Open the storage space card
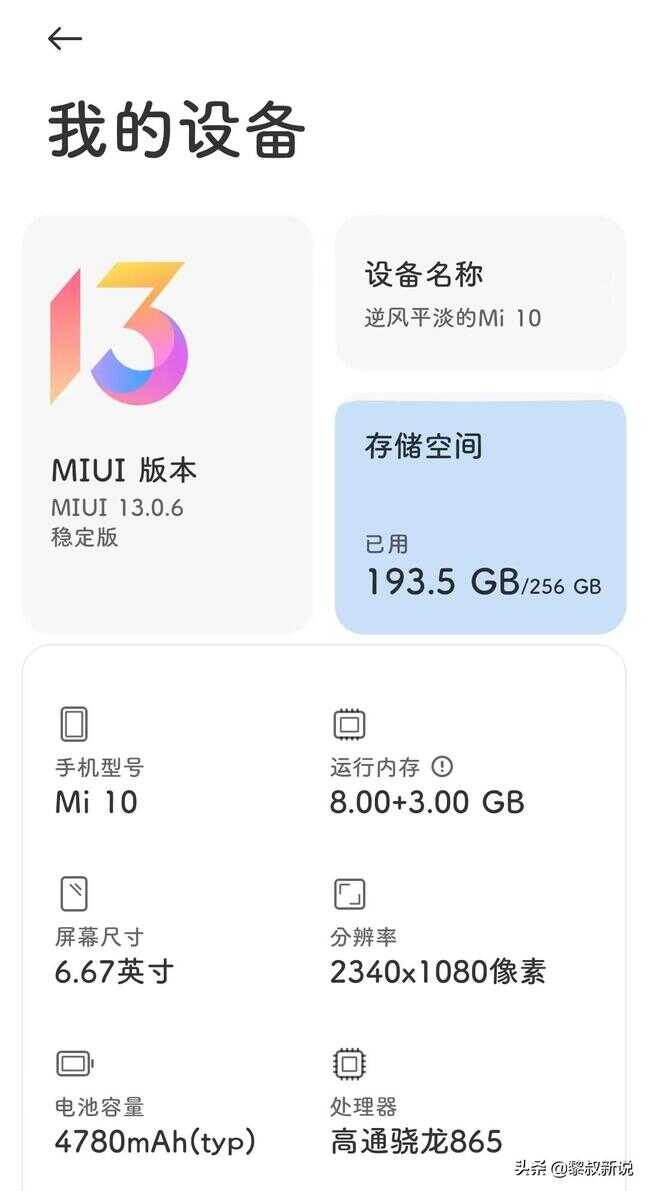This screenshot has width=648, height=1191. click(480, 516)
